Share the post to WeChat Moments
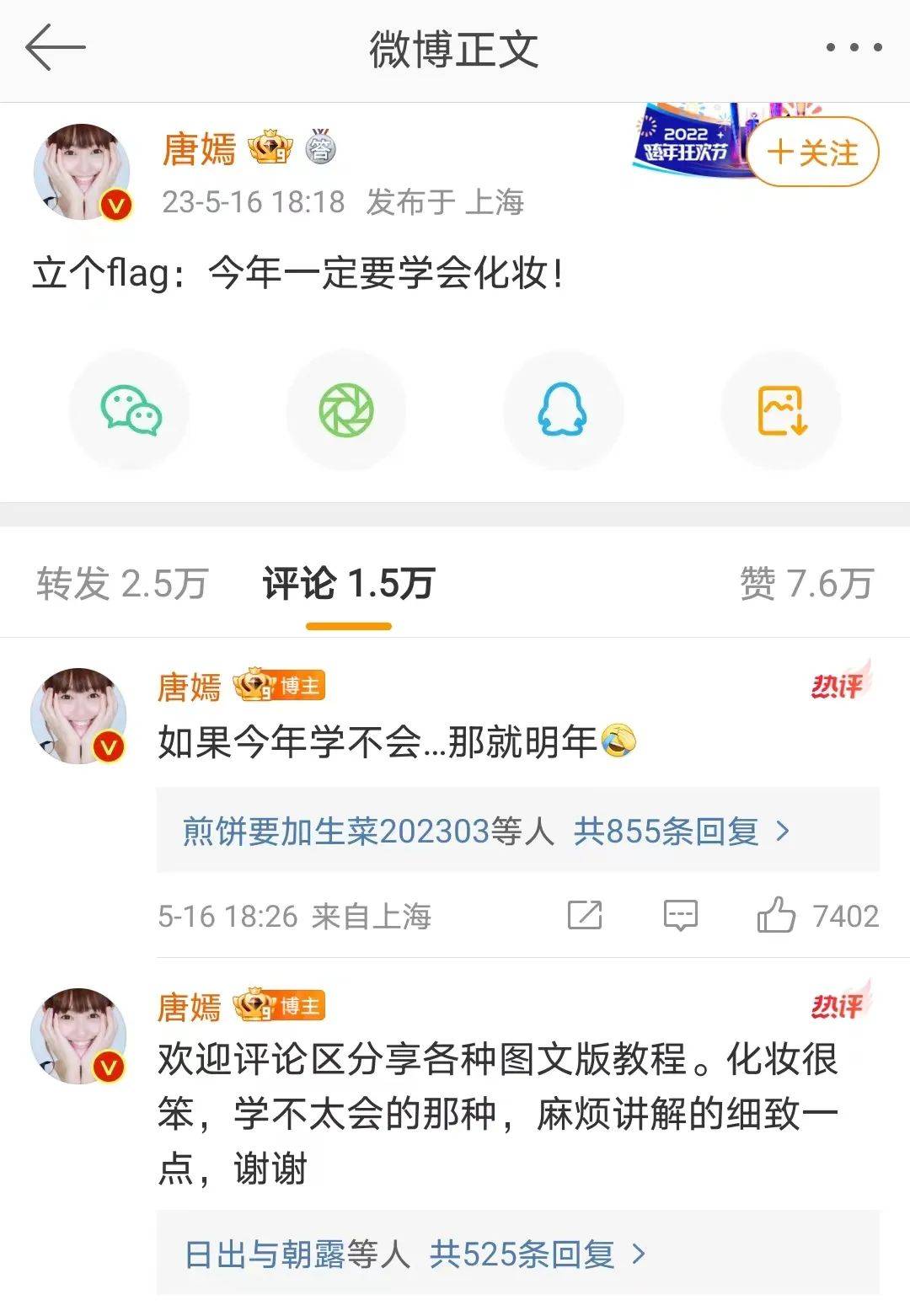This screenshot has height=1316, width=910. coord(345,410)
